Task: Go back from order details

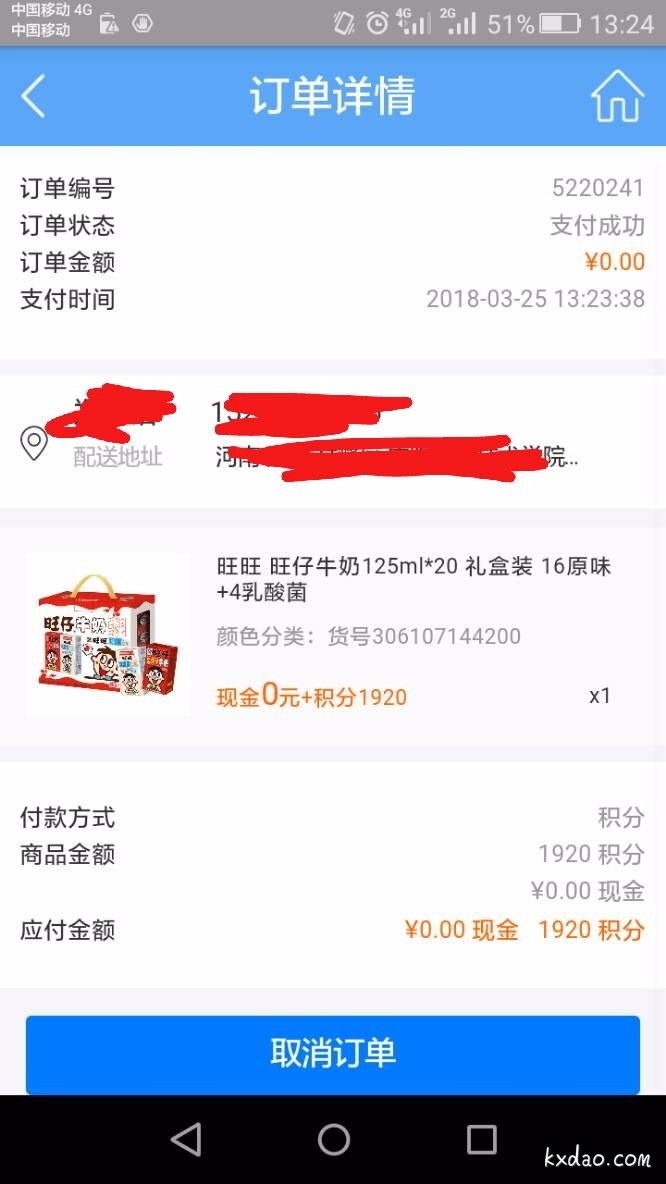Action: click(33, 97)
